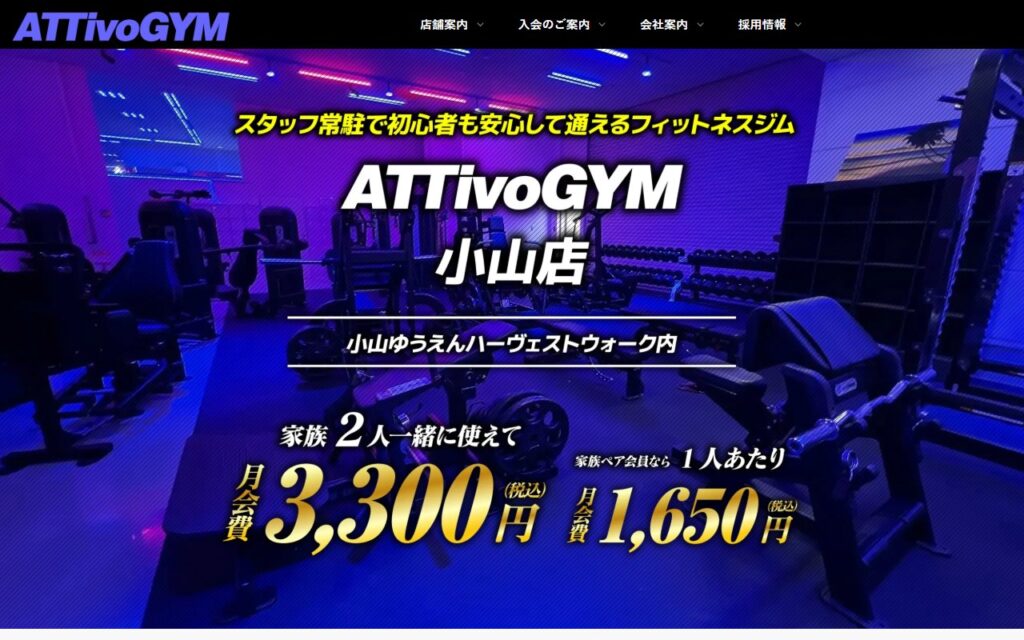Screen dimensions: 1024x640
Task: Open the ATTivoGYM logo home link
Action: point(121,26)
